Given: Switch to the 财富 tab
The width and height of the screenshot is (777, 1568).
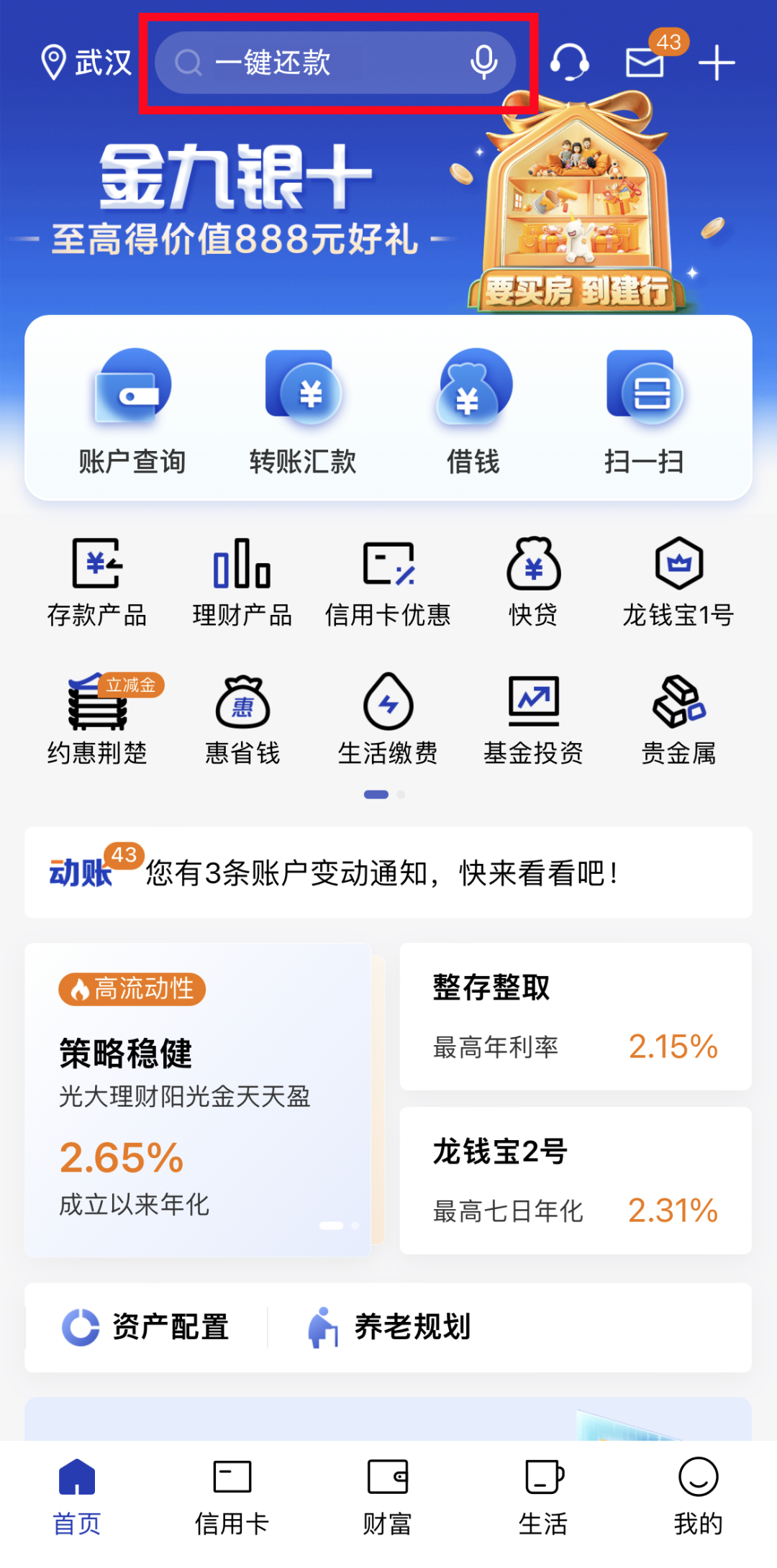Looking at the screenshot, I should point(387,1498).
